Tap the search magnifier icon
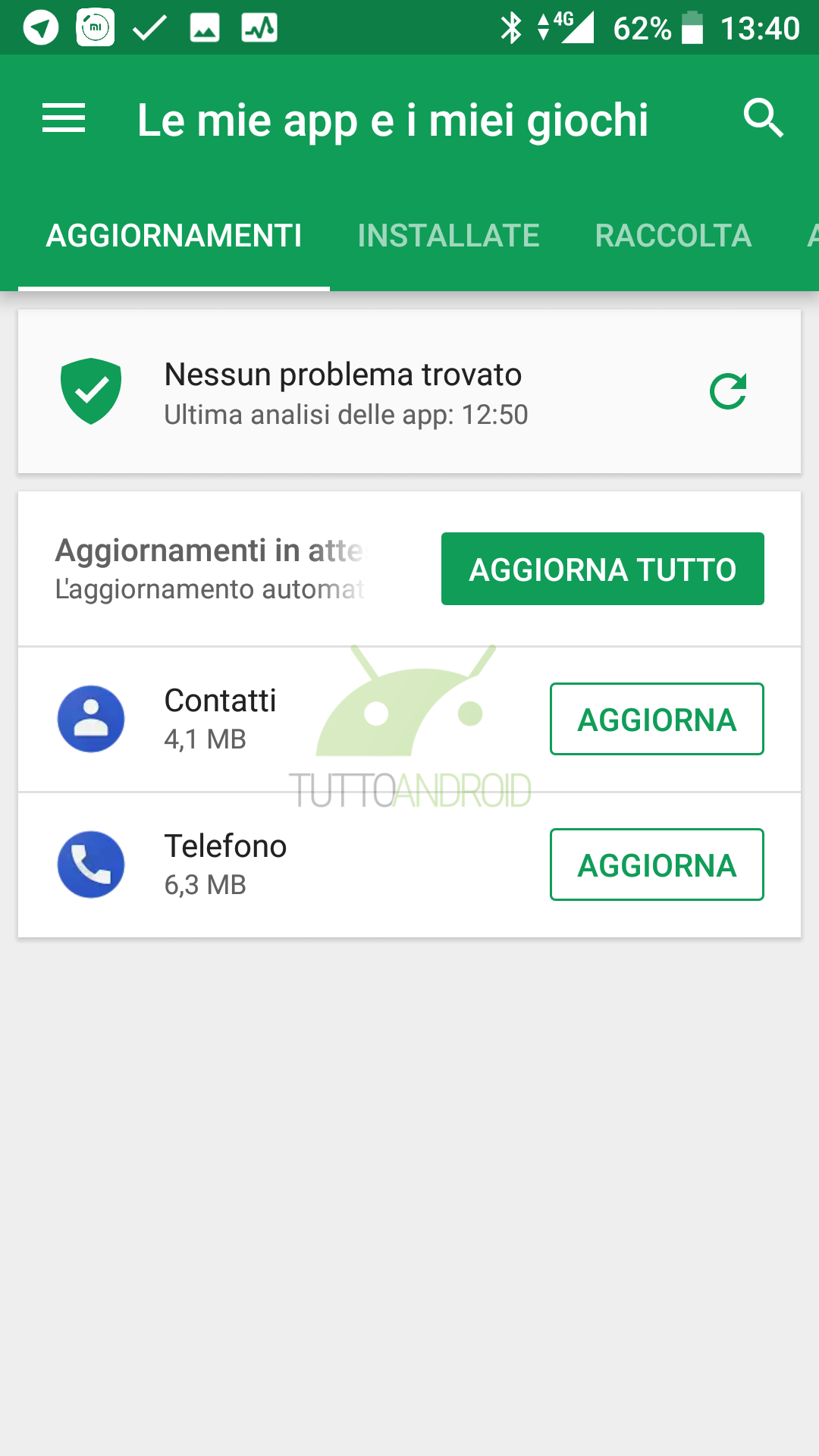The height and width of the screenshot is (1456, 819). [x=763, y=118]
